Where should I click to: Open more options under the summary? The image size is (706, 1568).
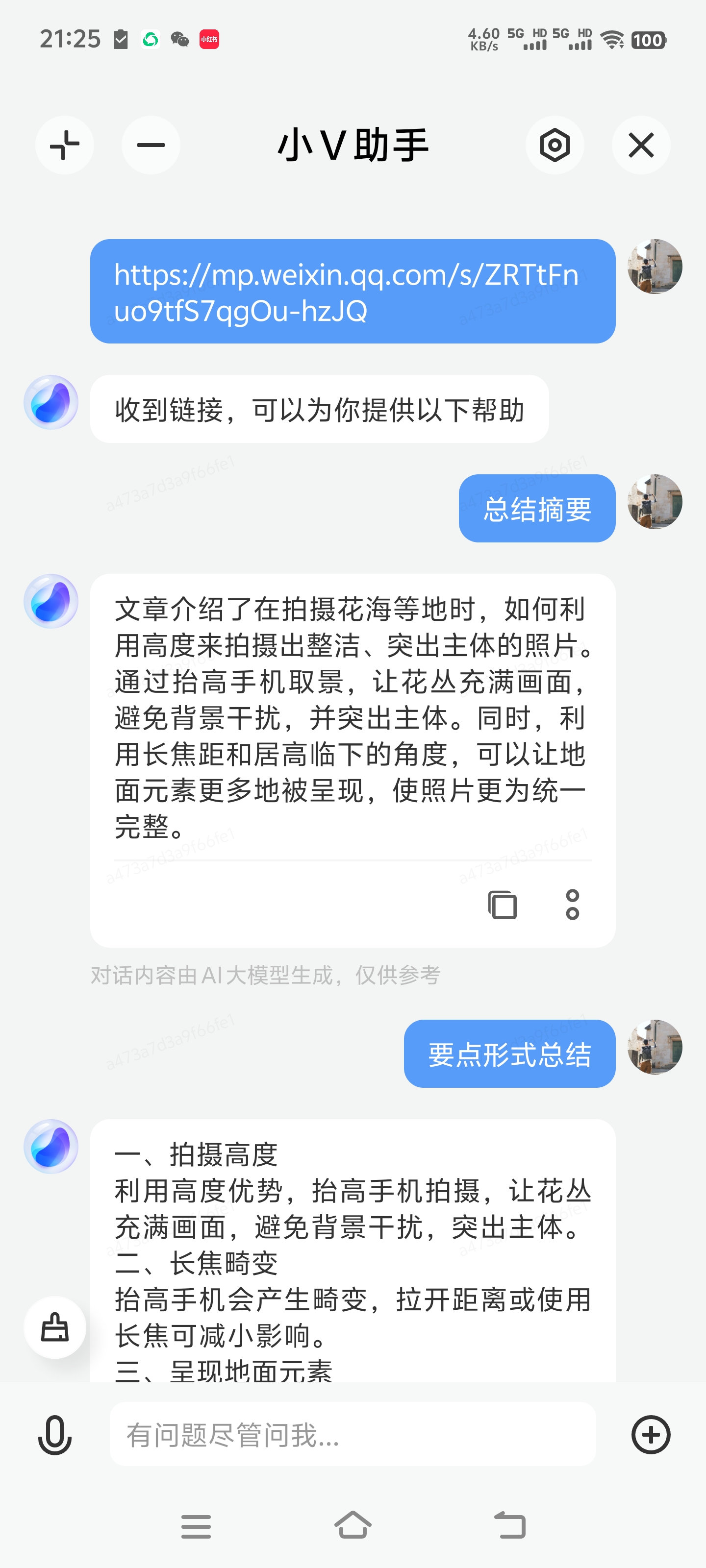click(x=572, y=905)
